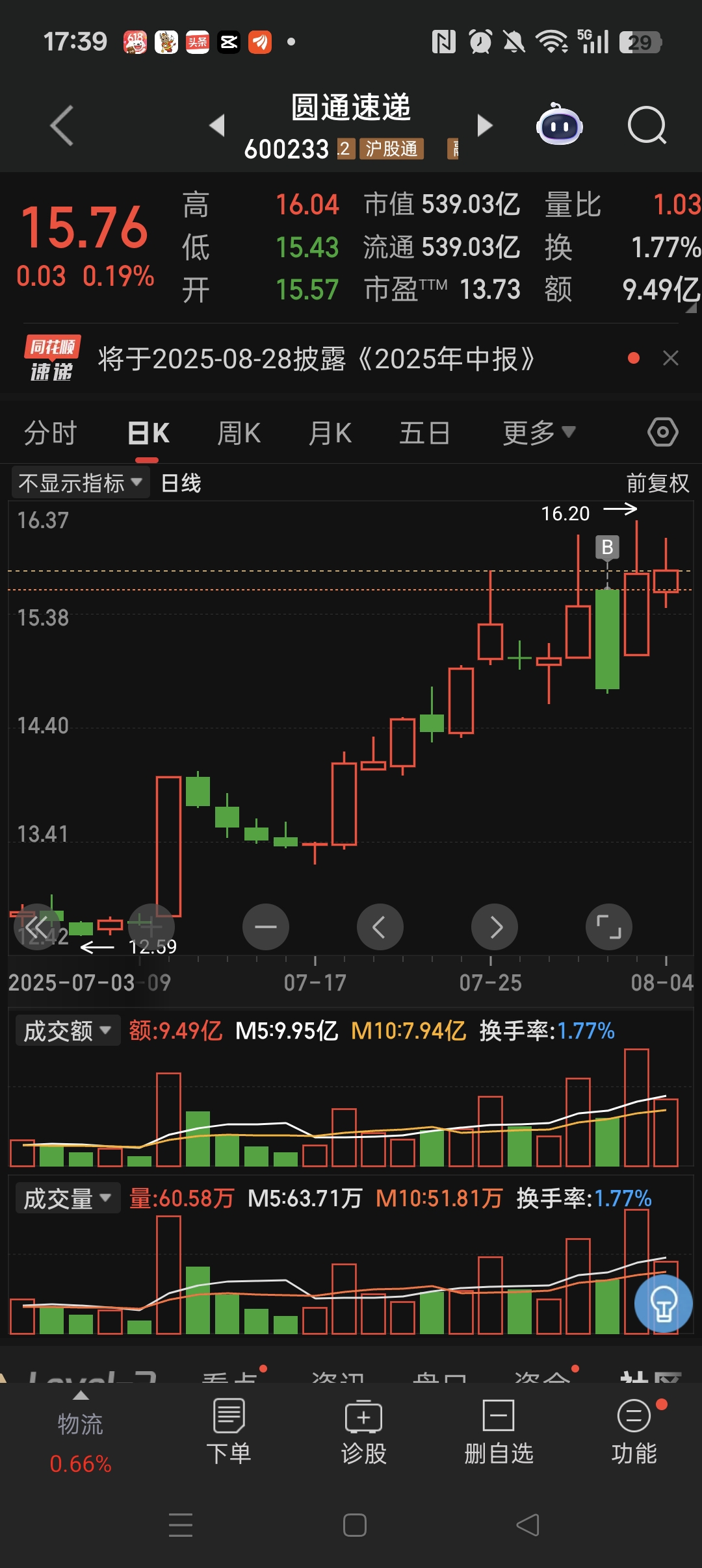
Task: Expand the 更多 chart options
Action: click(x=539, y=433)
